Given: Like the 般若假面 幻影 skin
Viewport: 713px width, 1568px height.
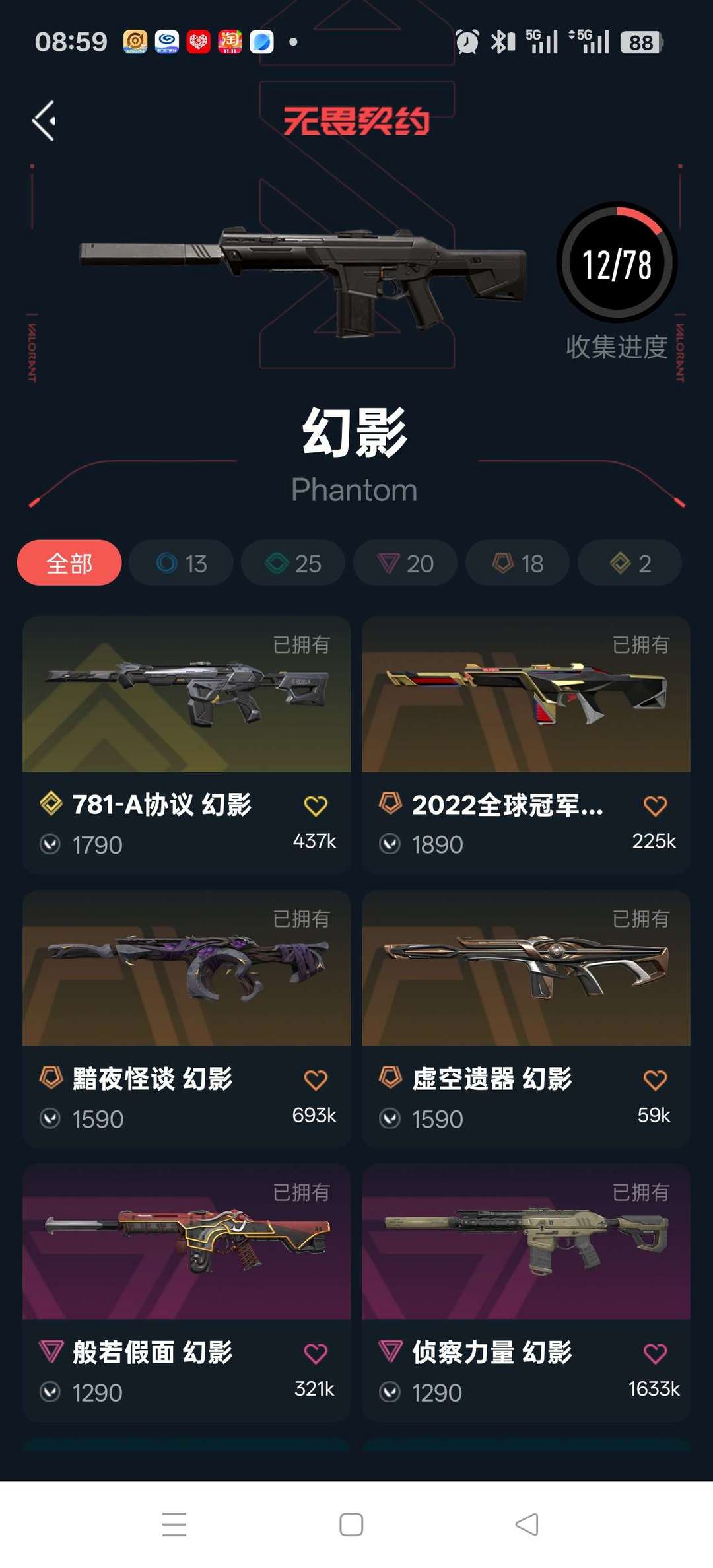Looking at the screenshot, I should [x=316, y=1354].
